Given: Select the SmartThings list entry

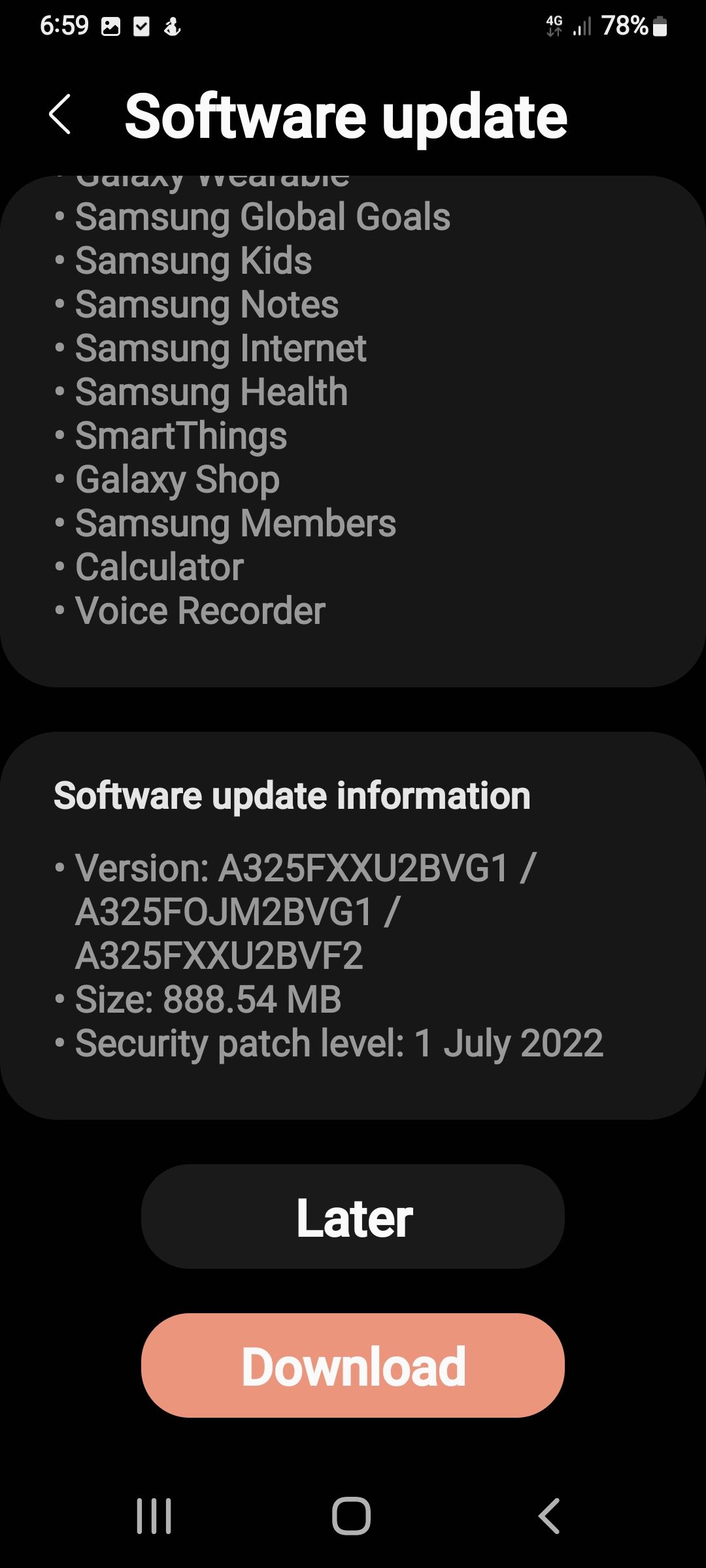Looking at the screenshot, I should pyautogui.click(x=180, y=435).
